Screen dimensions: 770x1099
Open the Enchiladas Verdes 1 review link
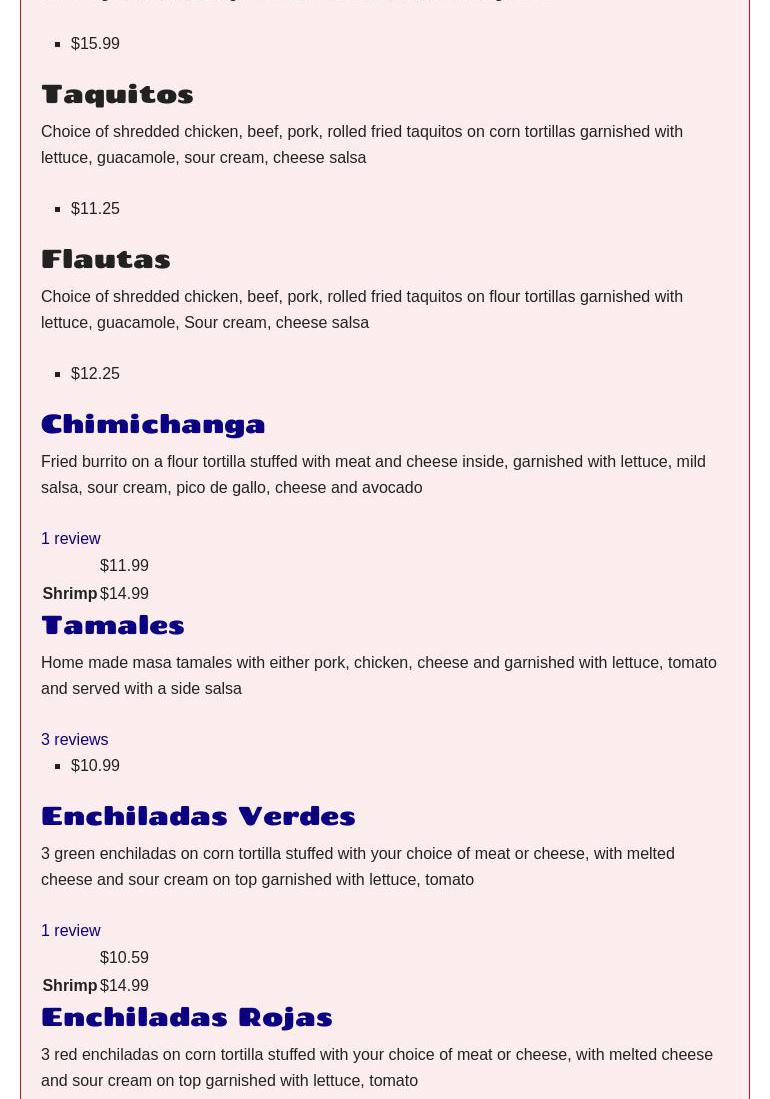70,930
